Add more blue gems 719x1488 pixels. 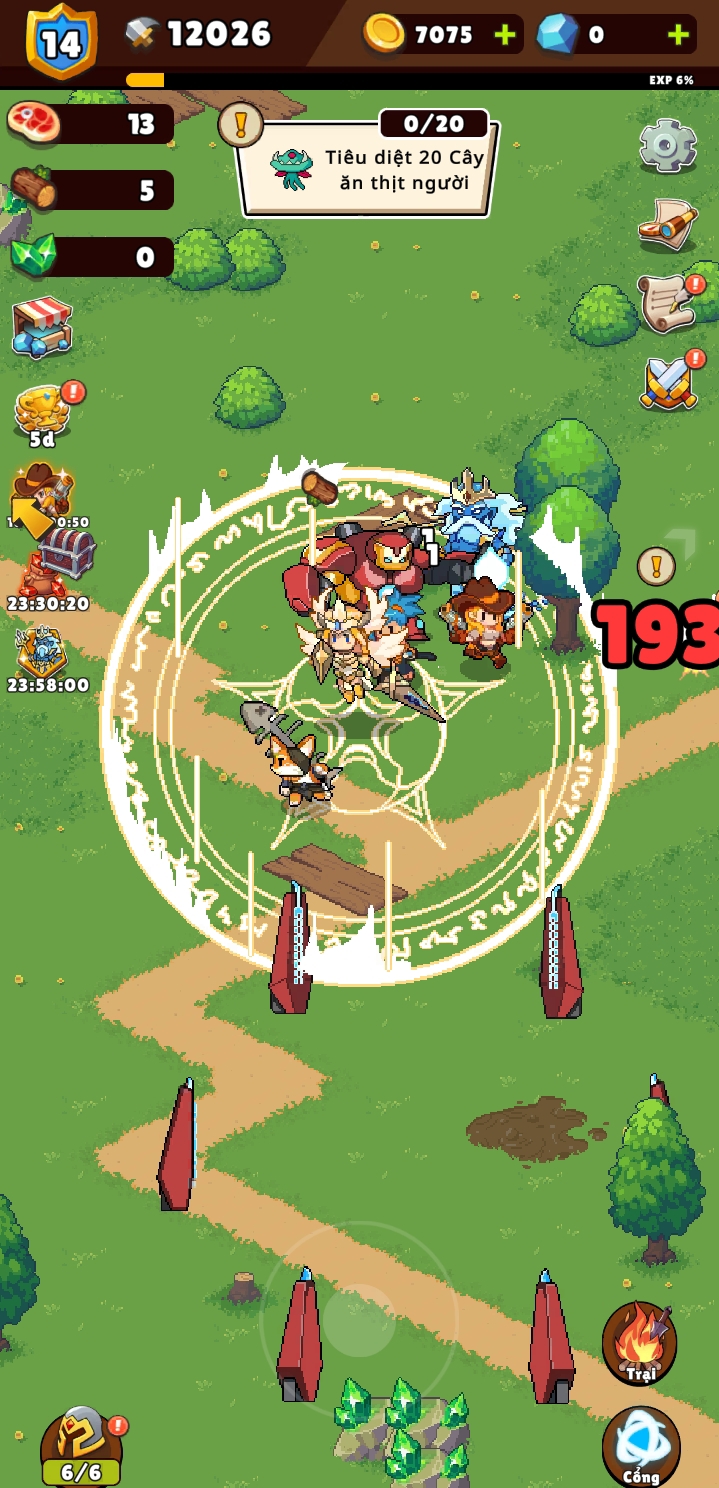tap(678, 35)
